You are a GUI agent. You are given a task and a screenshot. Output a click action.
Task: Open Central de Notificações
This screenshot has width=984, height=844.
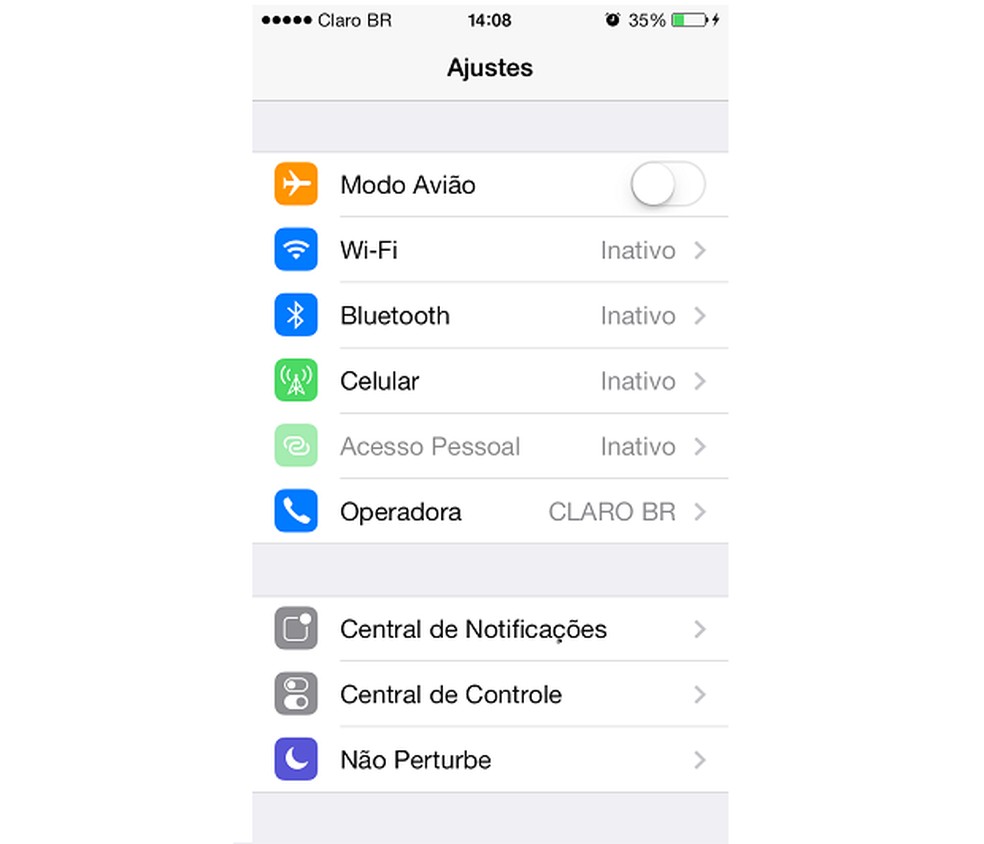pyautogui.click(x=490, y=629)
